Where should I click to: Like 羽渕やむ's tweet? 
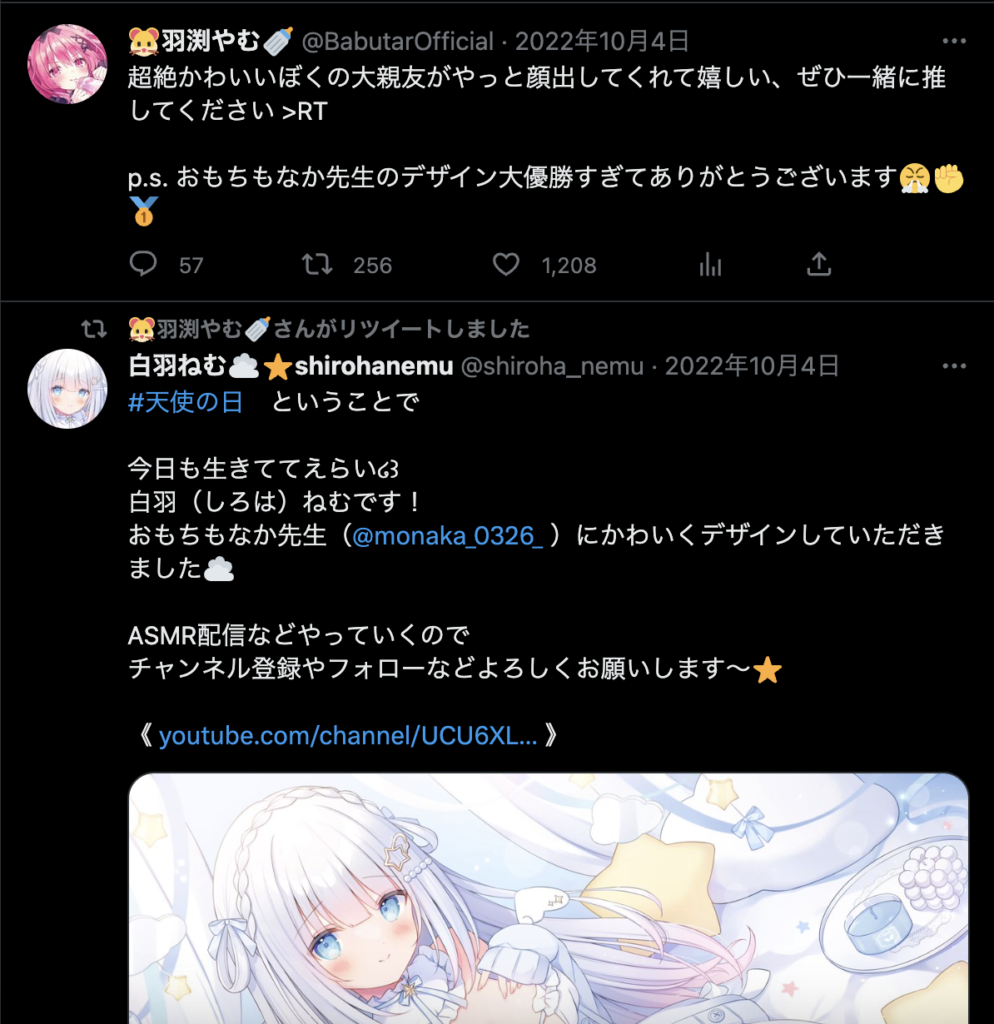tap(506, 264)
